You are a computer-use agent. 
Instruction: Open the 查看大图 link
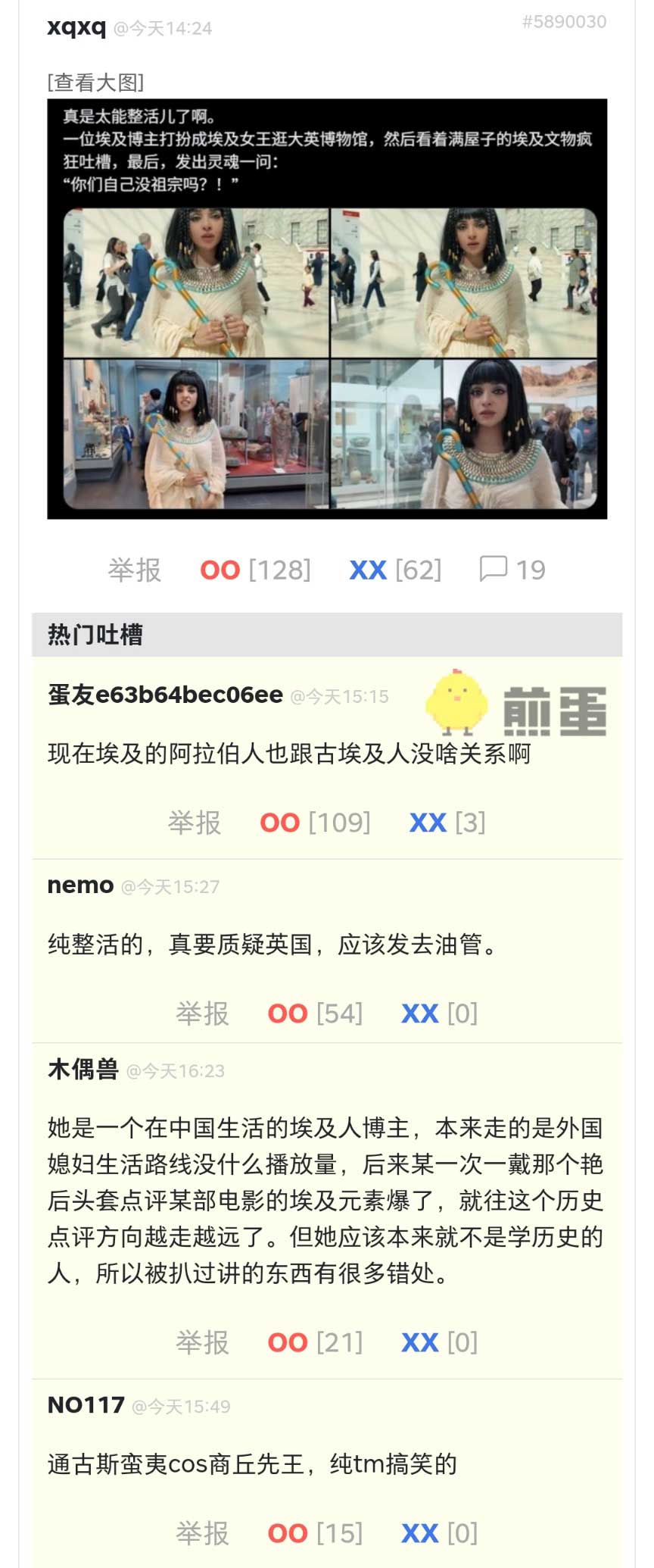click(x=95, y=82)
